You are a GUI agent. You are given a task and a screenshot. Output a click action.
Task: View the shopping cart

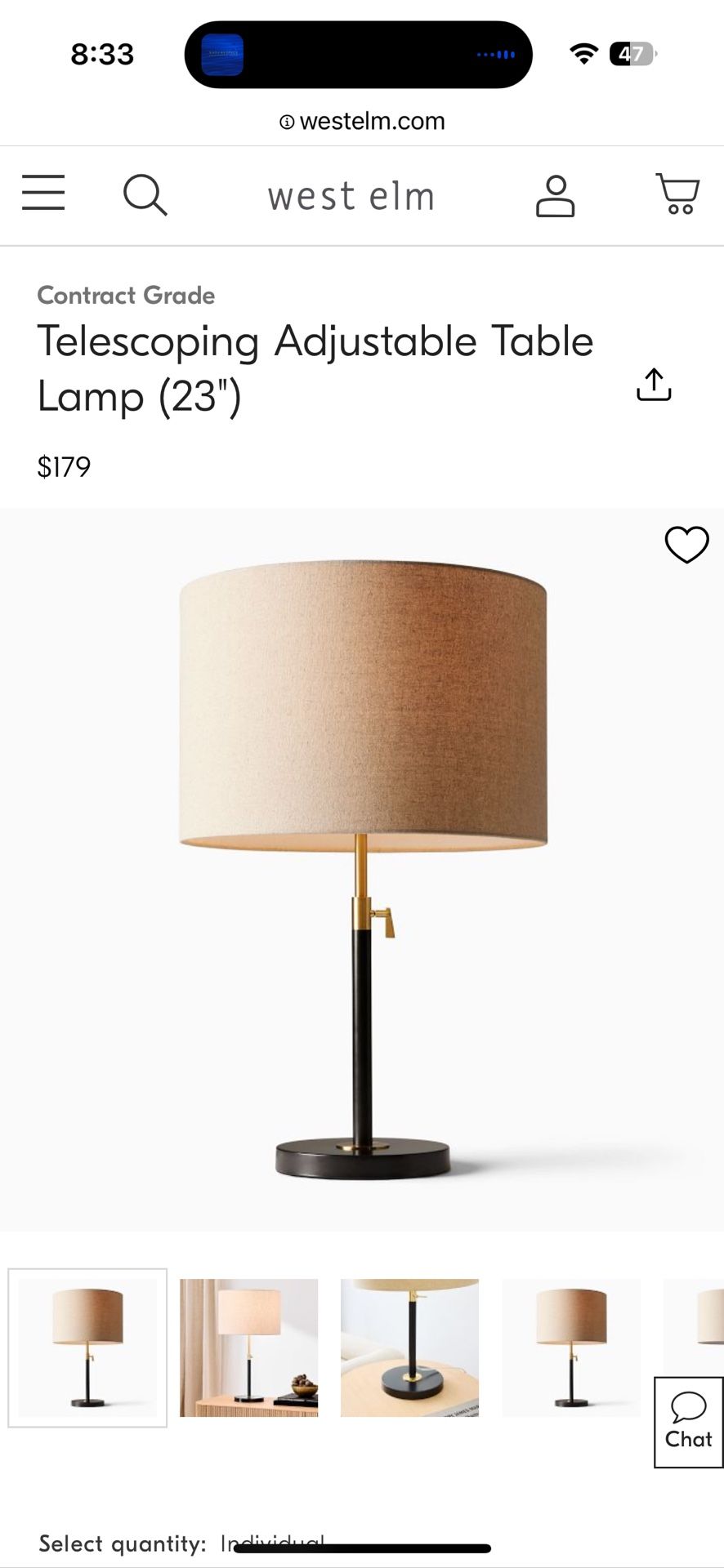click(677, 194)
